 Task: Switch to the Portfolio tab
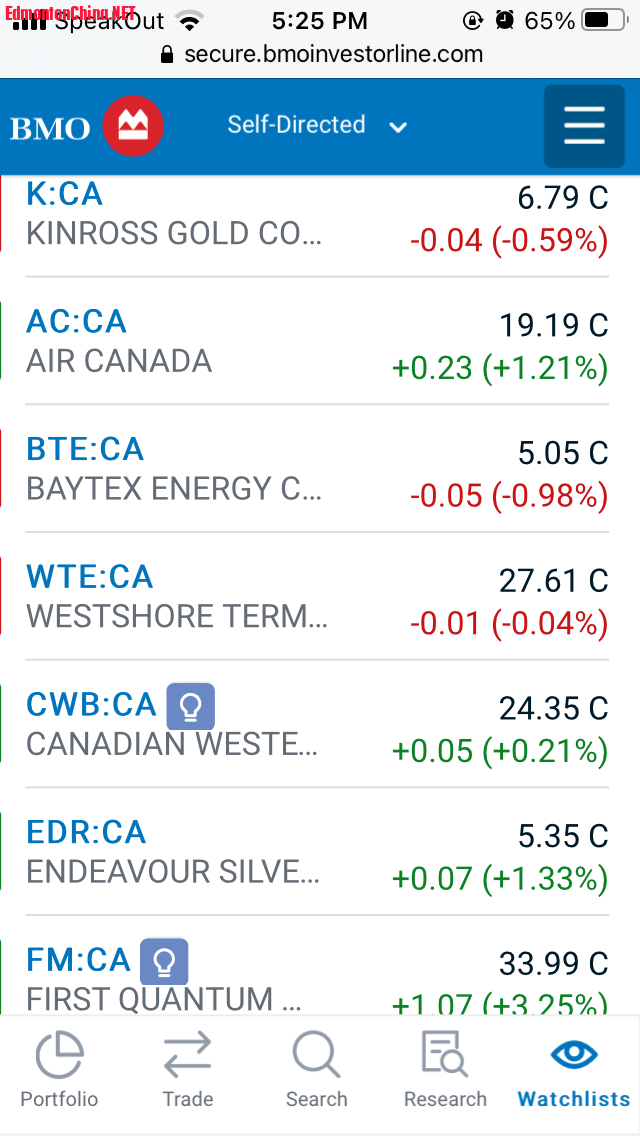(60, 1071)
